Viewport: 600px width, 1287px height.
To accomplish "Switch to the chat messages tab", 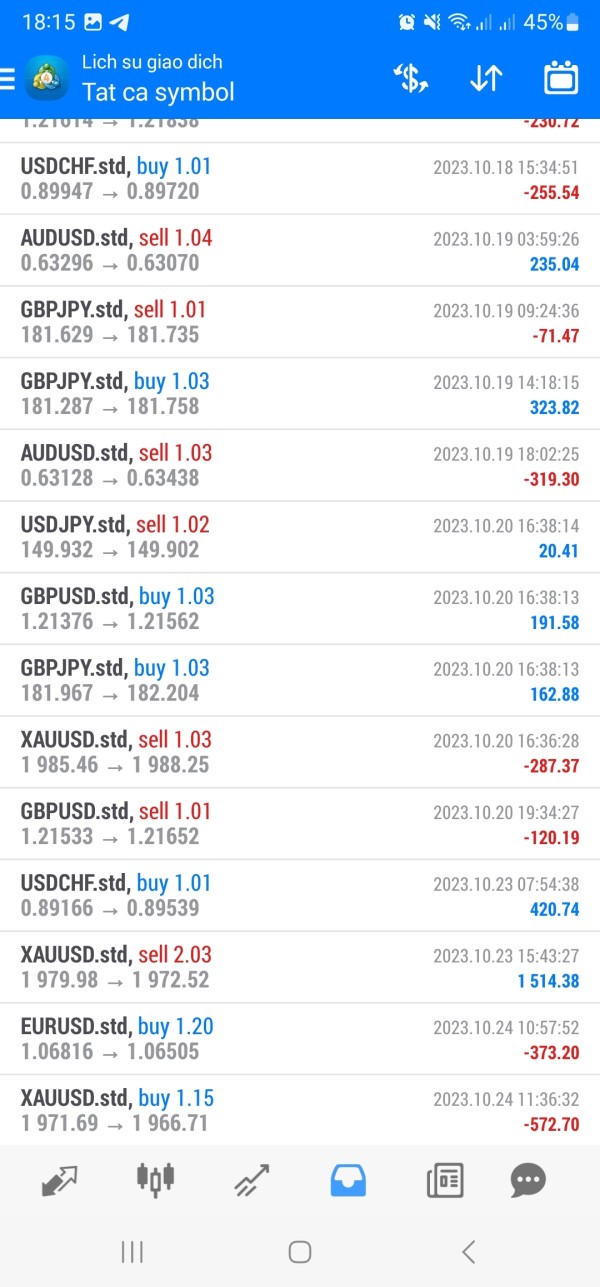I will coord(528,1181).
